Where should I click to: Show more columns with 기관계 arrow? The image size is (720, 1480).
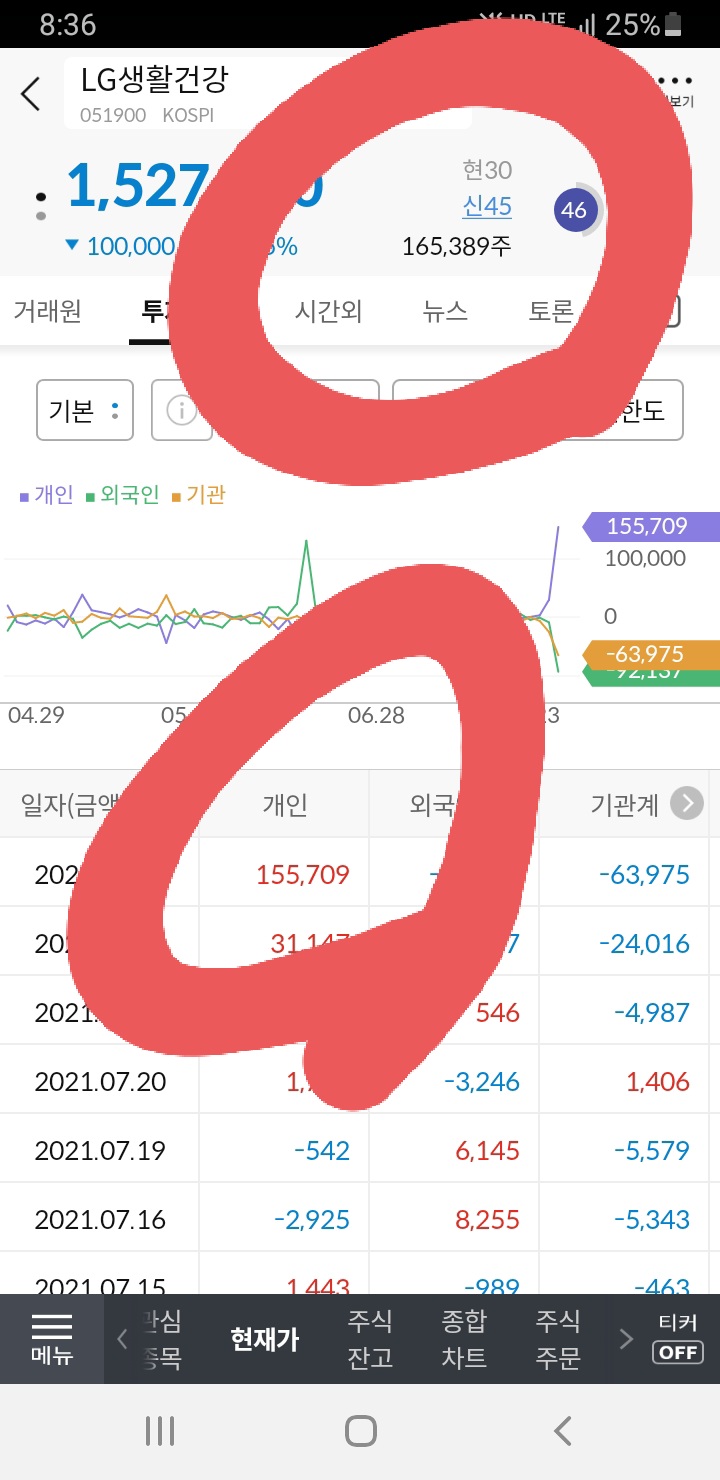(x=686, y=803)
